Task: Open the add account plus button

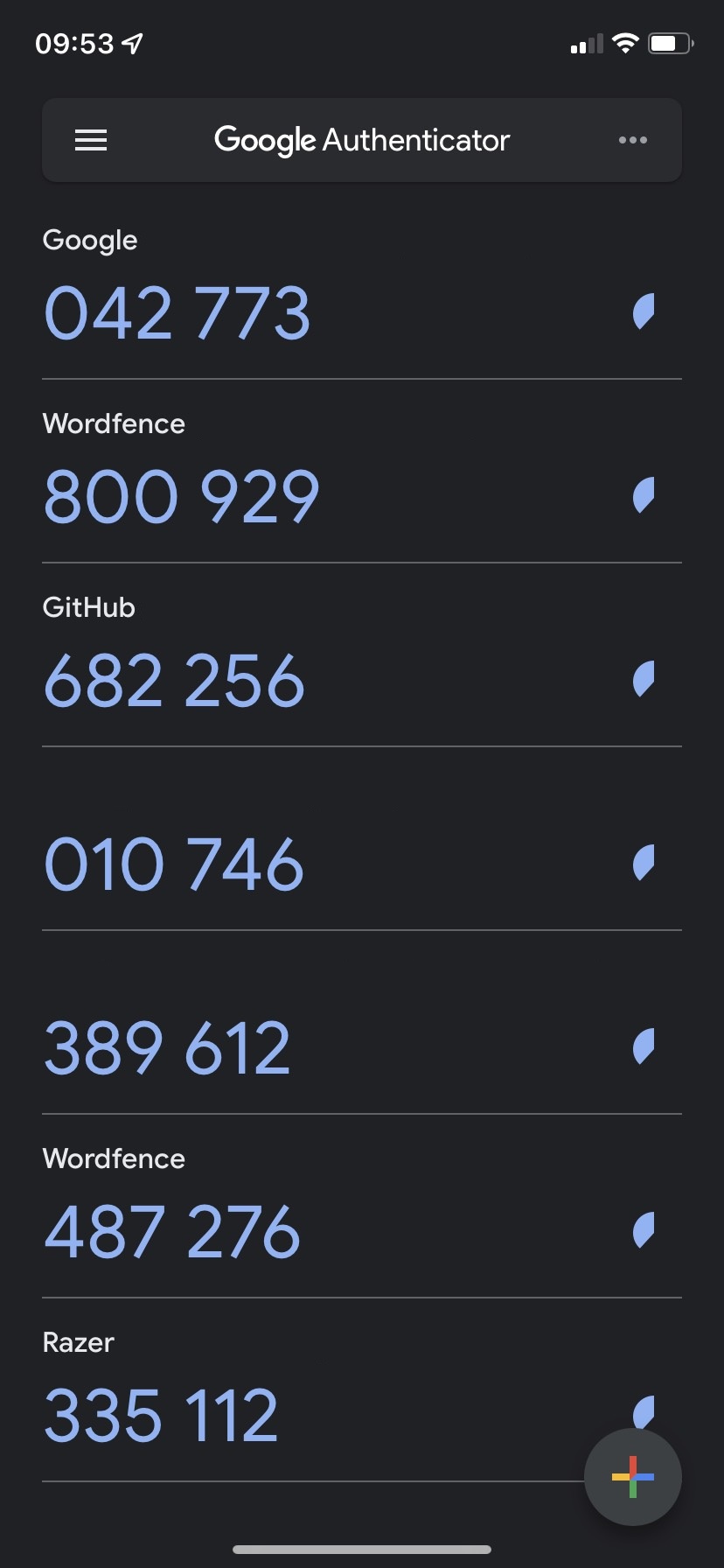Action: pos(632,1477)
